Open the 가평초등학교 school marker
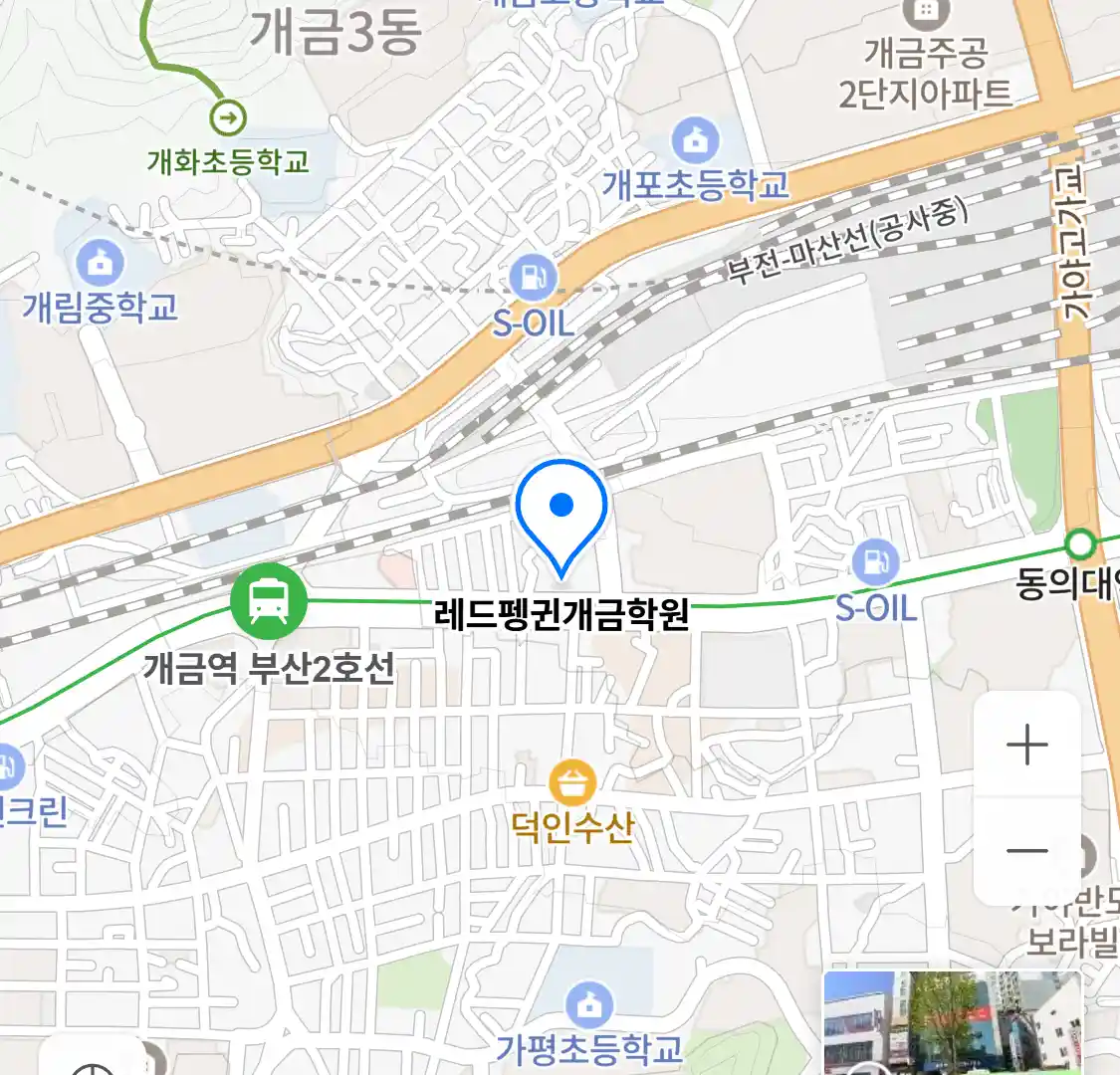 tap(589, 1005)
